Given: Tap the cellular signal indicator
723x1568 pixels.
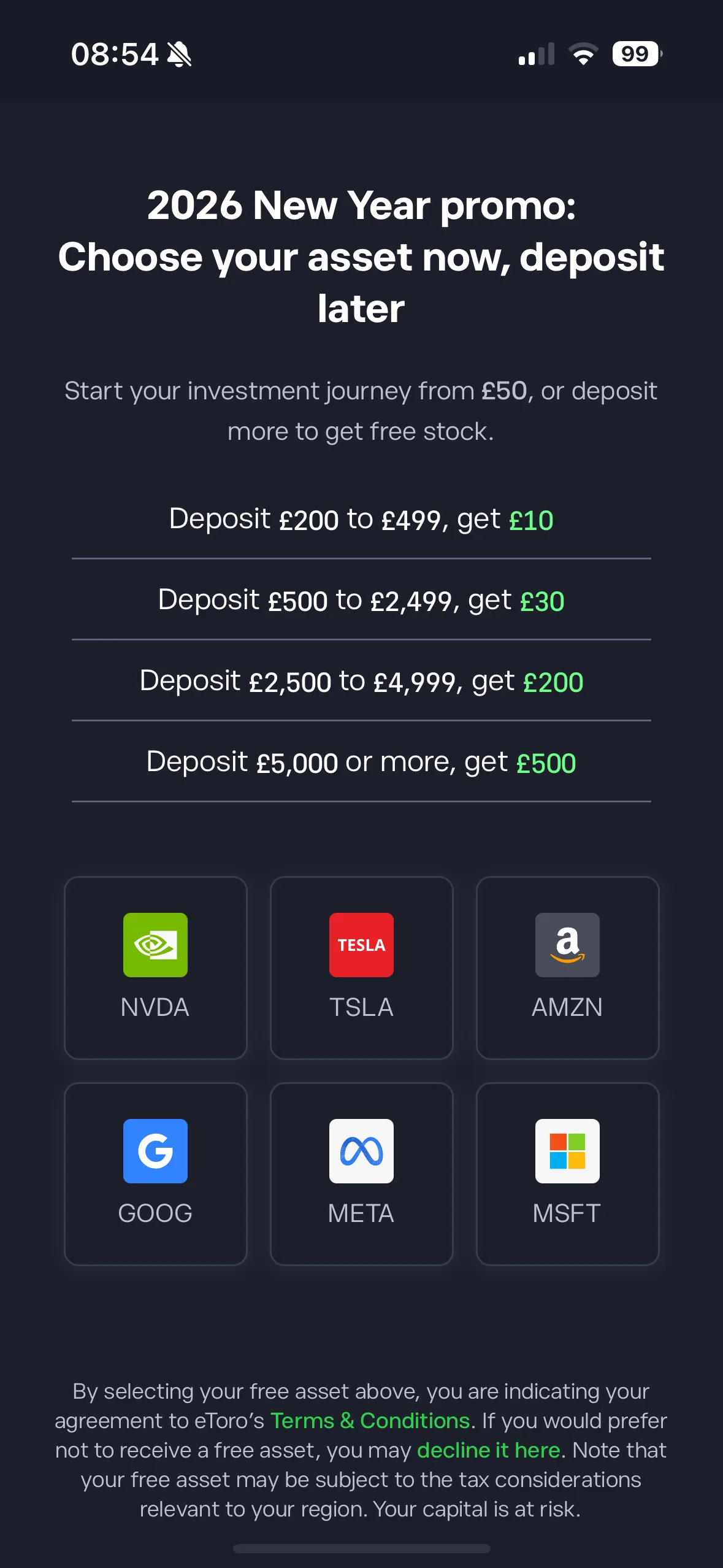Looking at the screenshot, I should [x=537, y=55].
